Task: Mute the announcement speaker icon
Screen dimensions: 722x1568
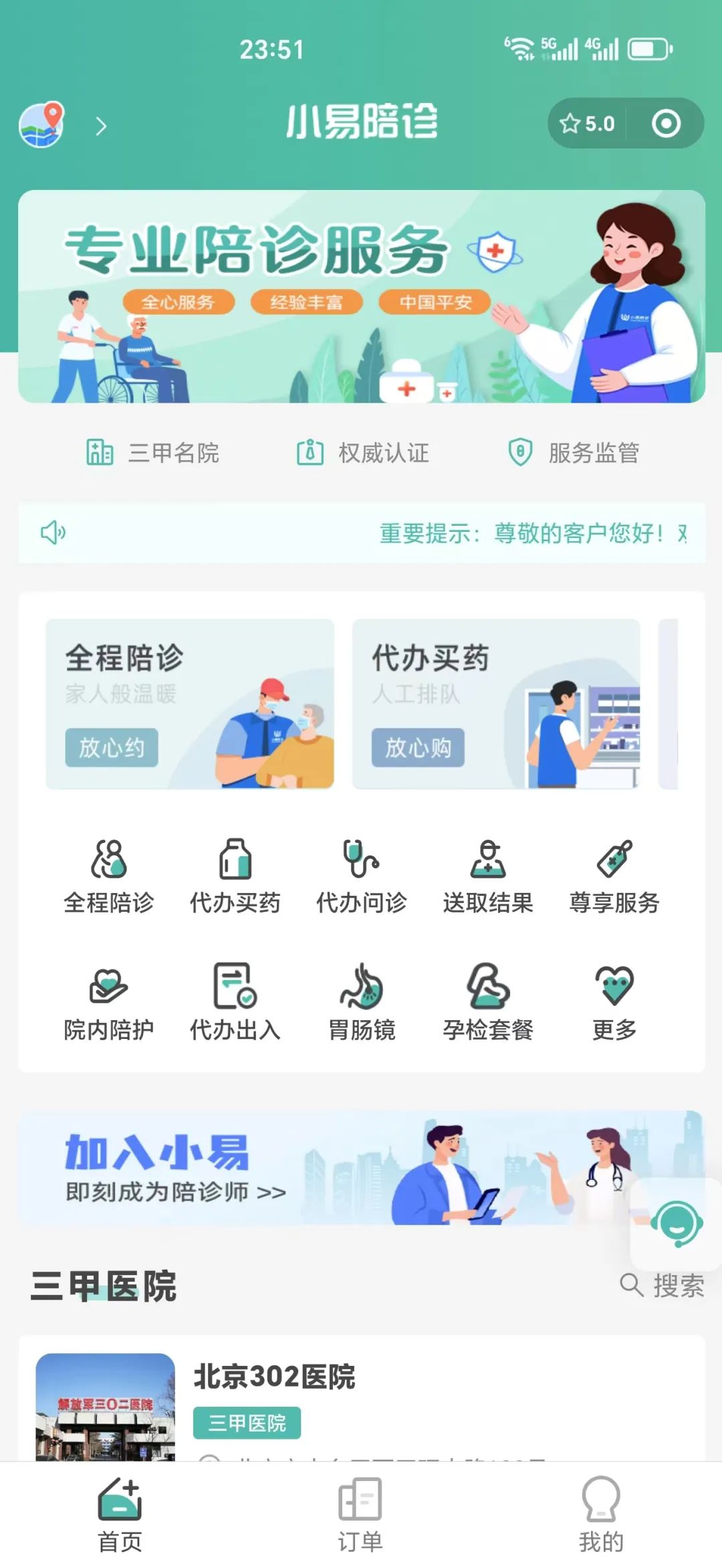Action: pos(53,532)
